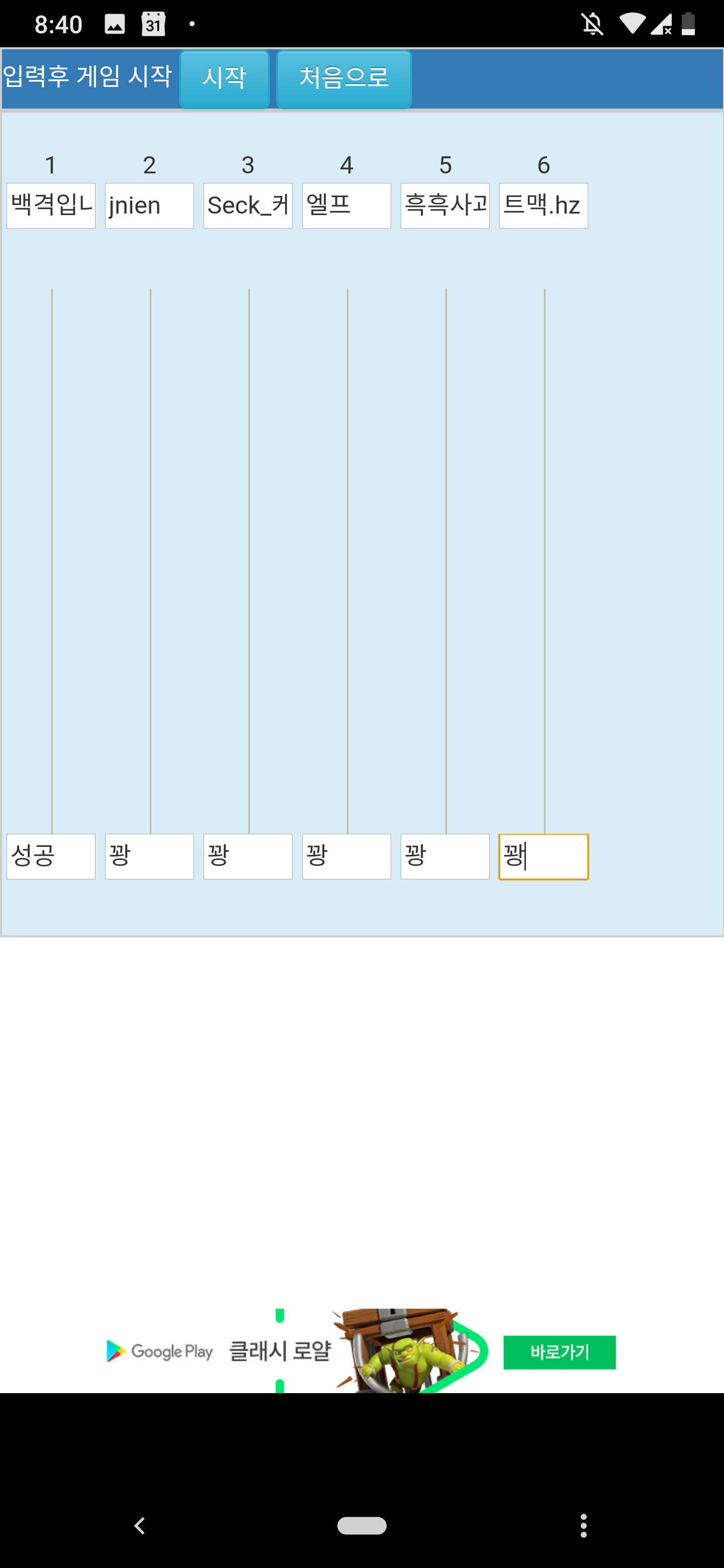Focus the Seck_커 name field under 3
Screen dimensions: 724x1568
click(248, 206)
